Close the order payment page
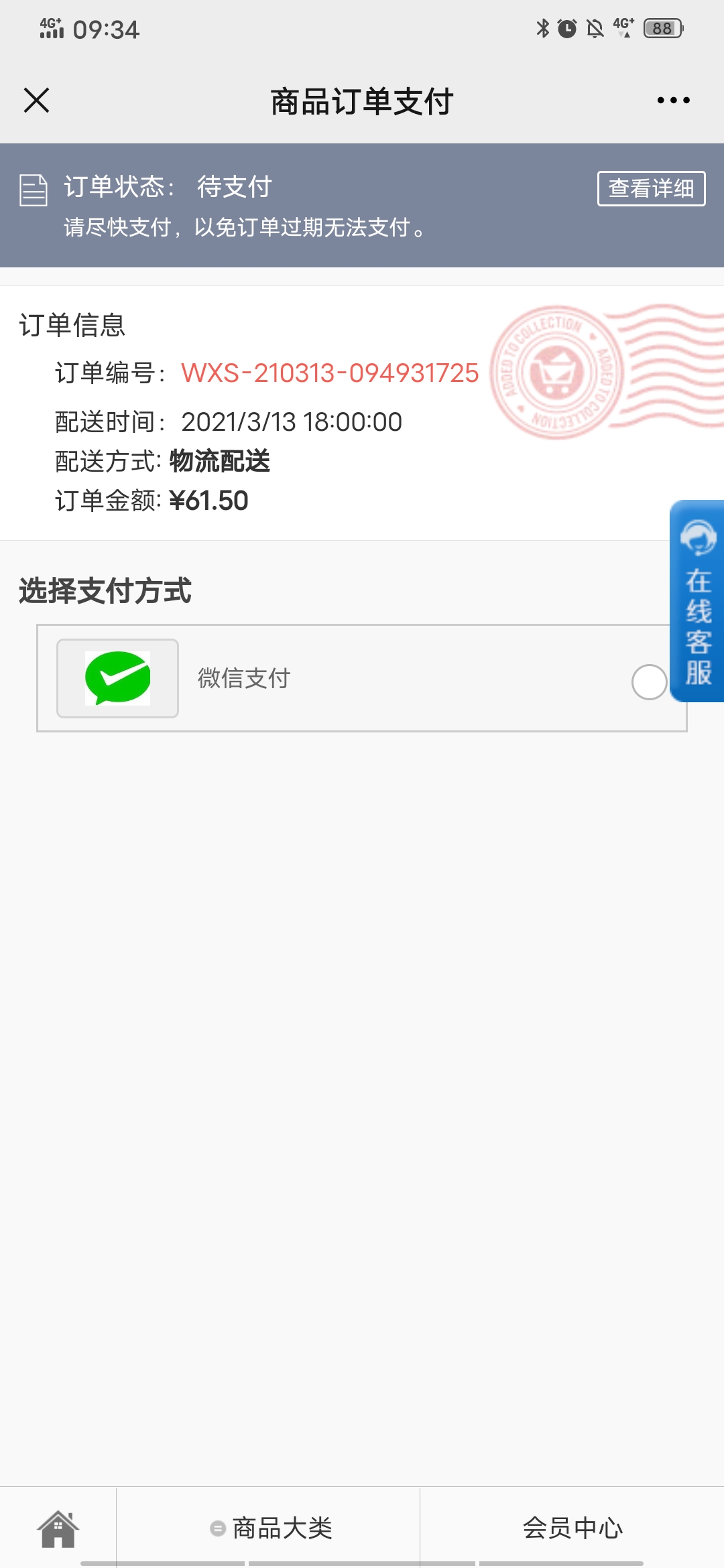 coord(37,101)
